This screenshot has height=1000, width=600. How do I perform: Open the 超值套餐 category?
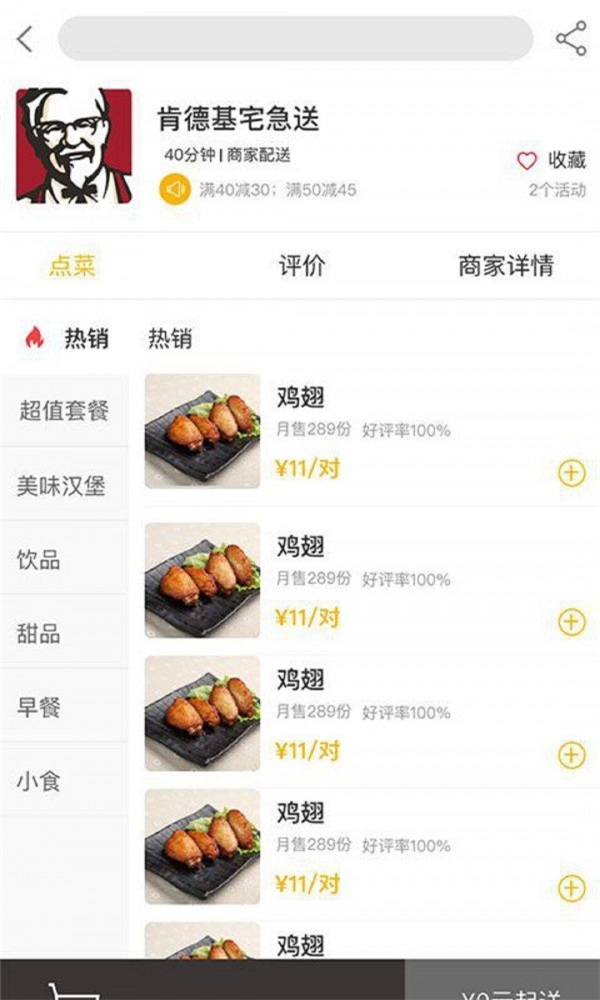coord(64,410)
